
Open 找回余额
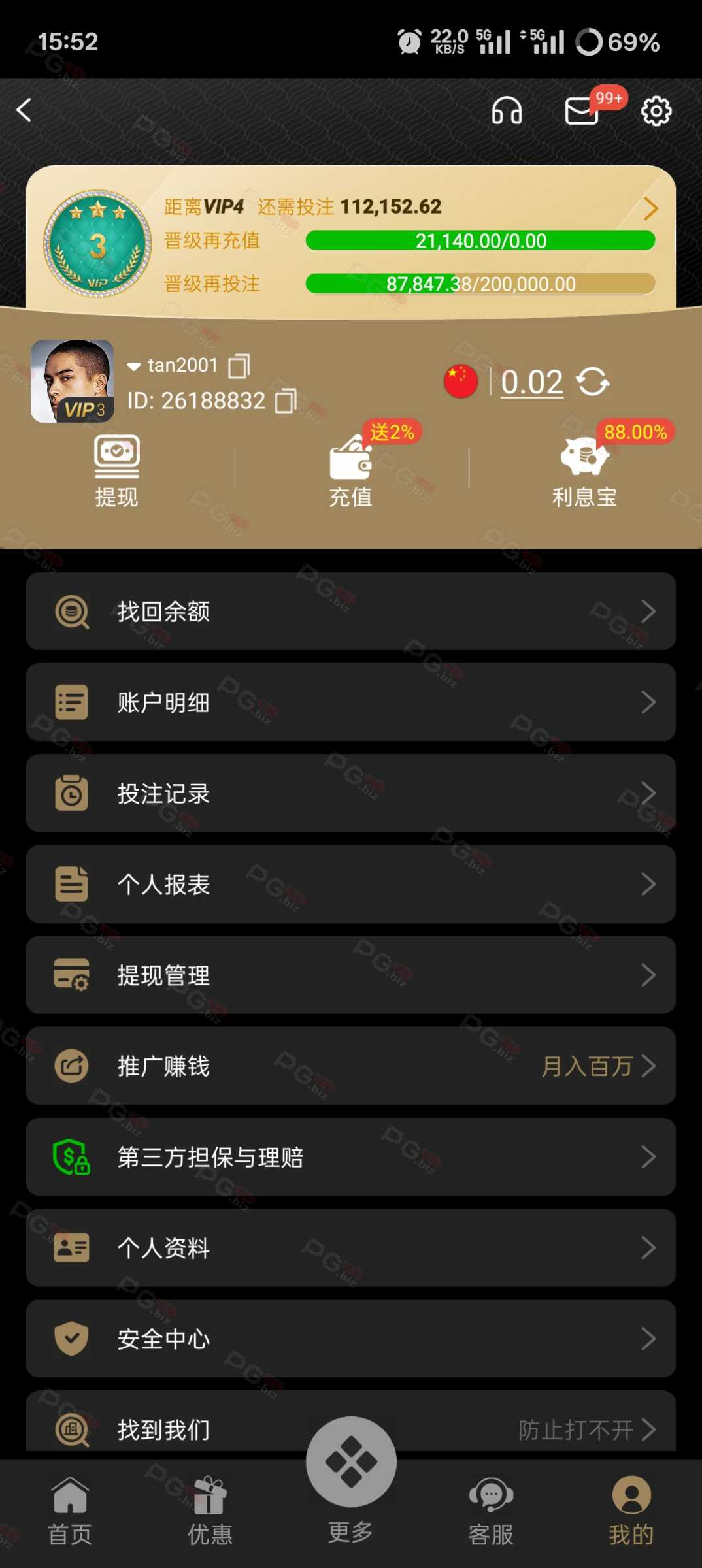(x=350, y=611)
